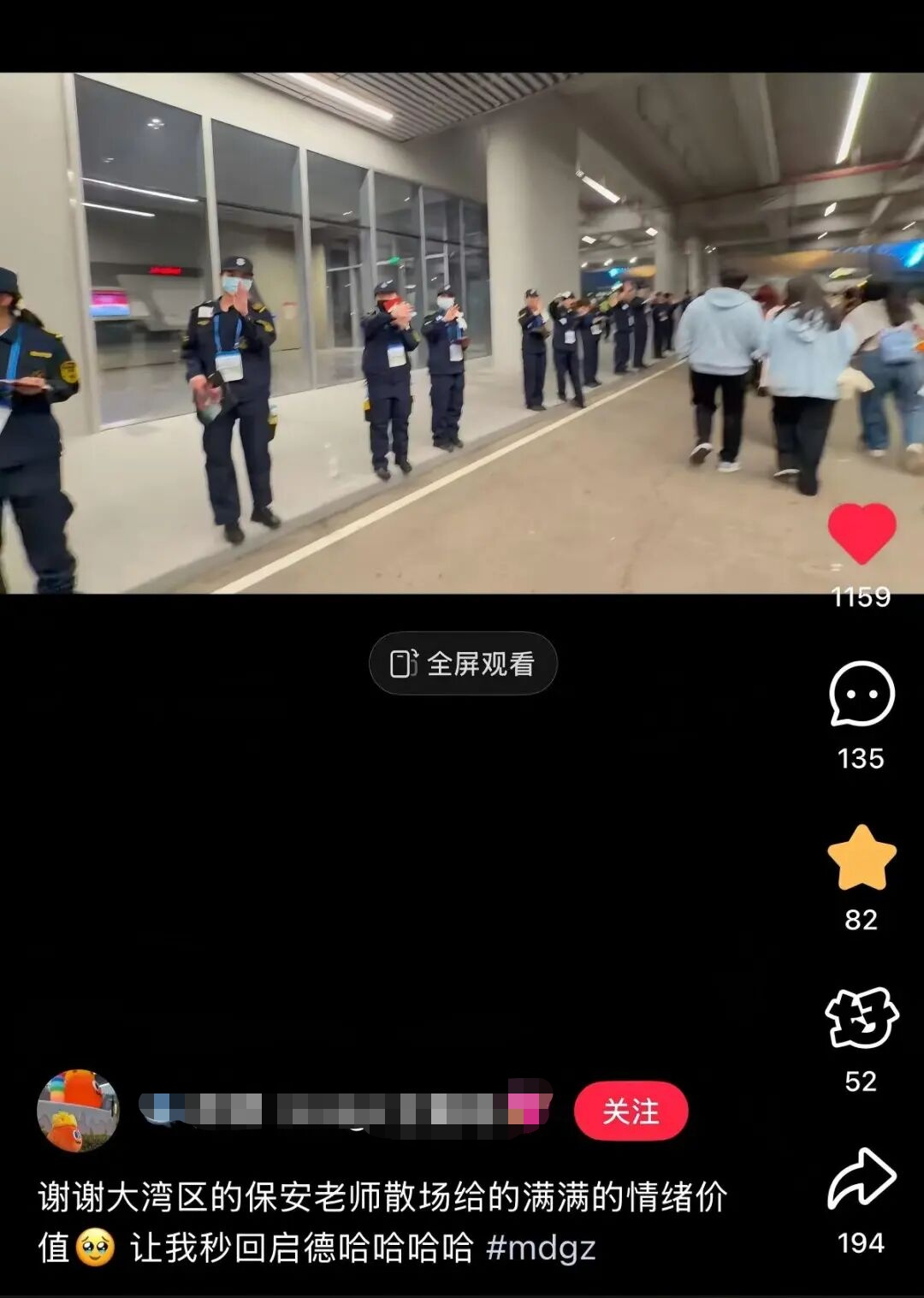Viewport: 924px width, 1298px height.
Task: Open the #mdgz hashtag
Action: coord(541,1248)
